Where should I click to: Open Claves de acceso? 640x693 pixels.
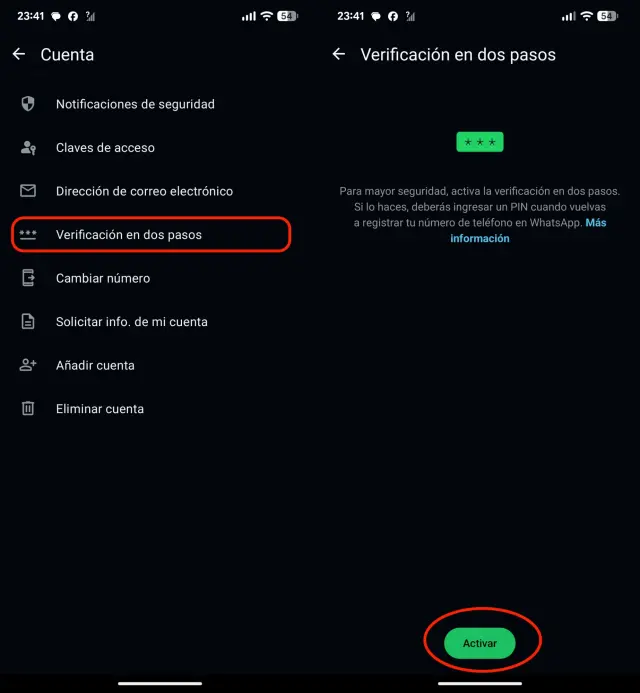coord(105,148)
